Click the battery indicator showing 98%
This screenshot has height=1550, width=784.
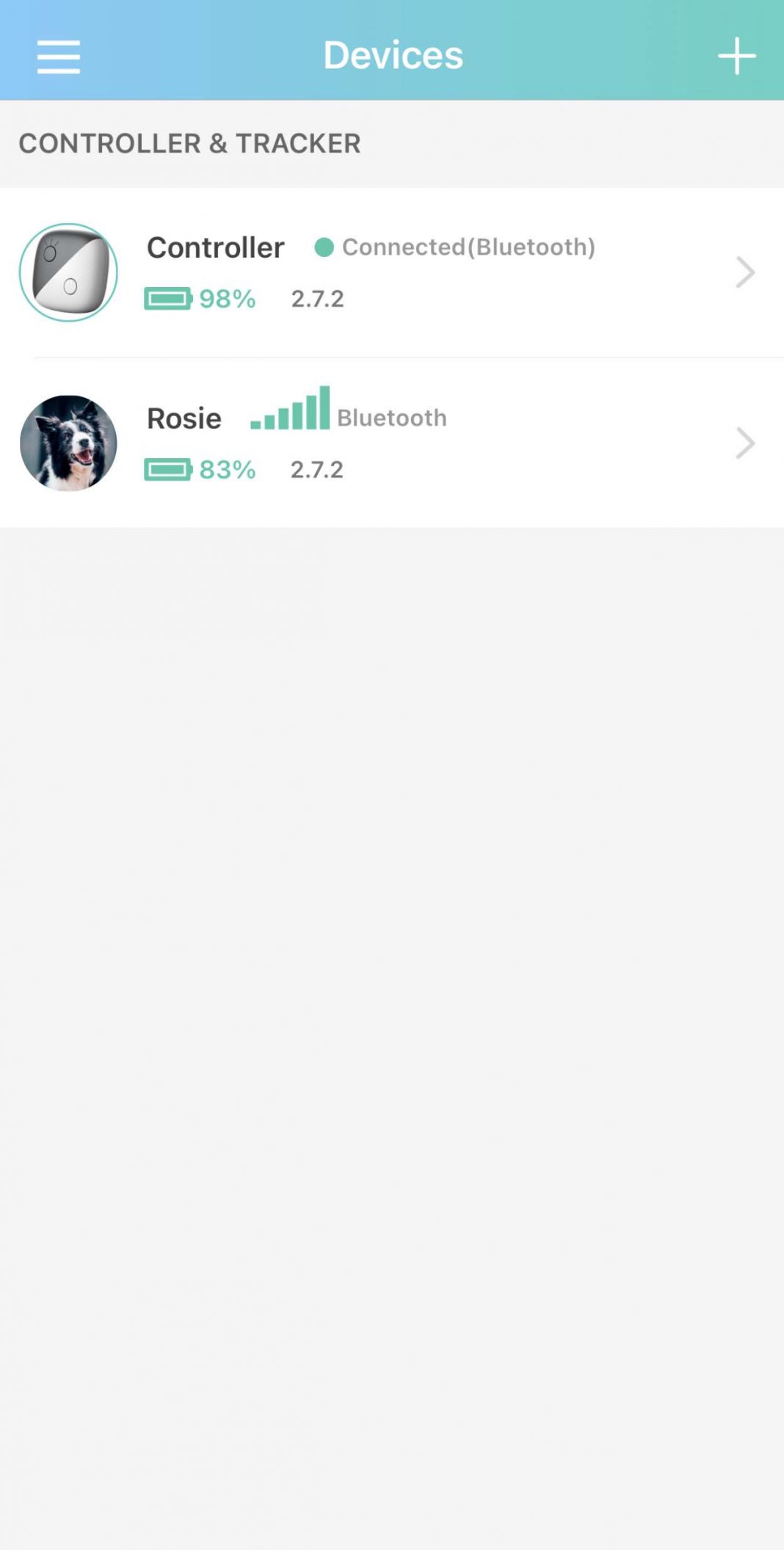coord(169,298)
